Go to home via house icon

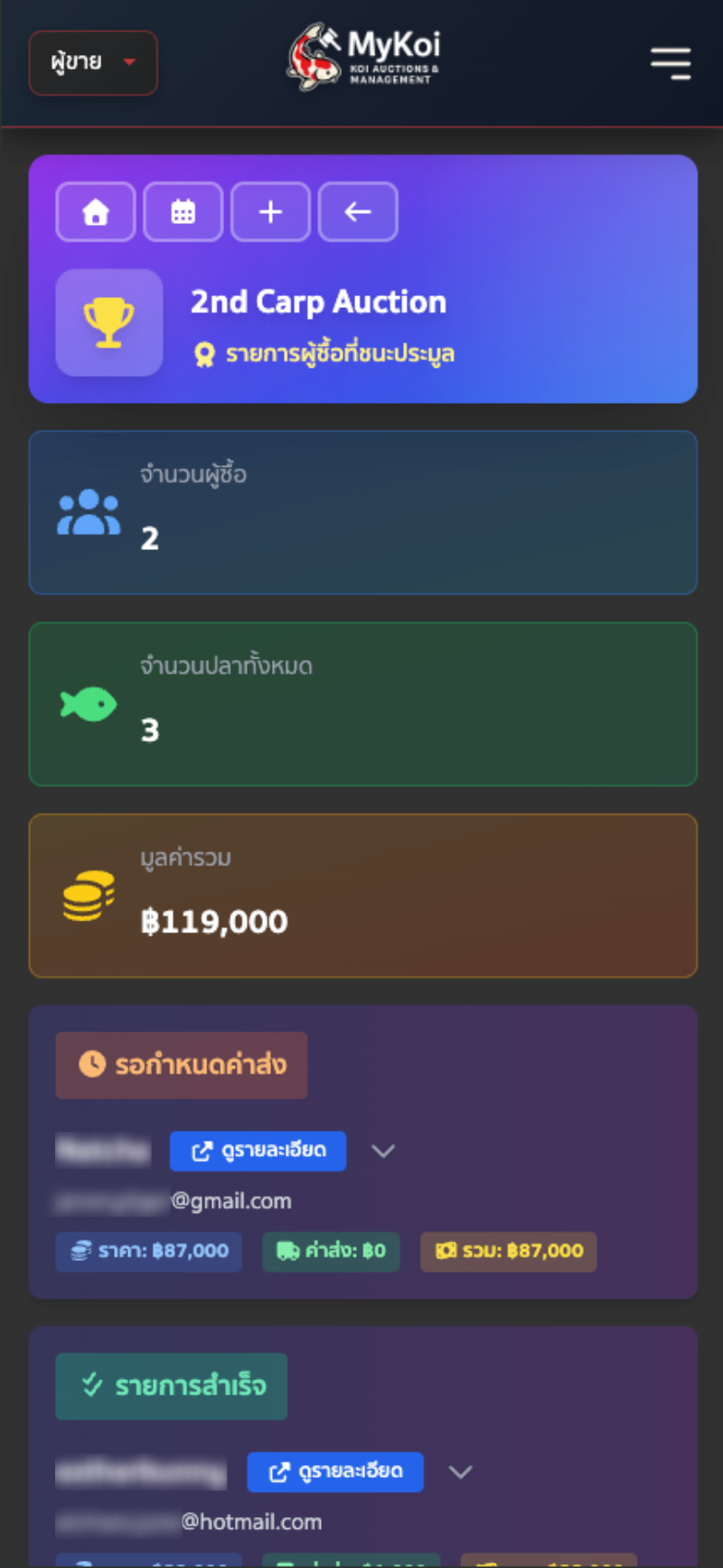96,212
